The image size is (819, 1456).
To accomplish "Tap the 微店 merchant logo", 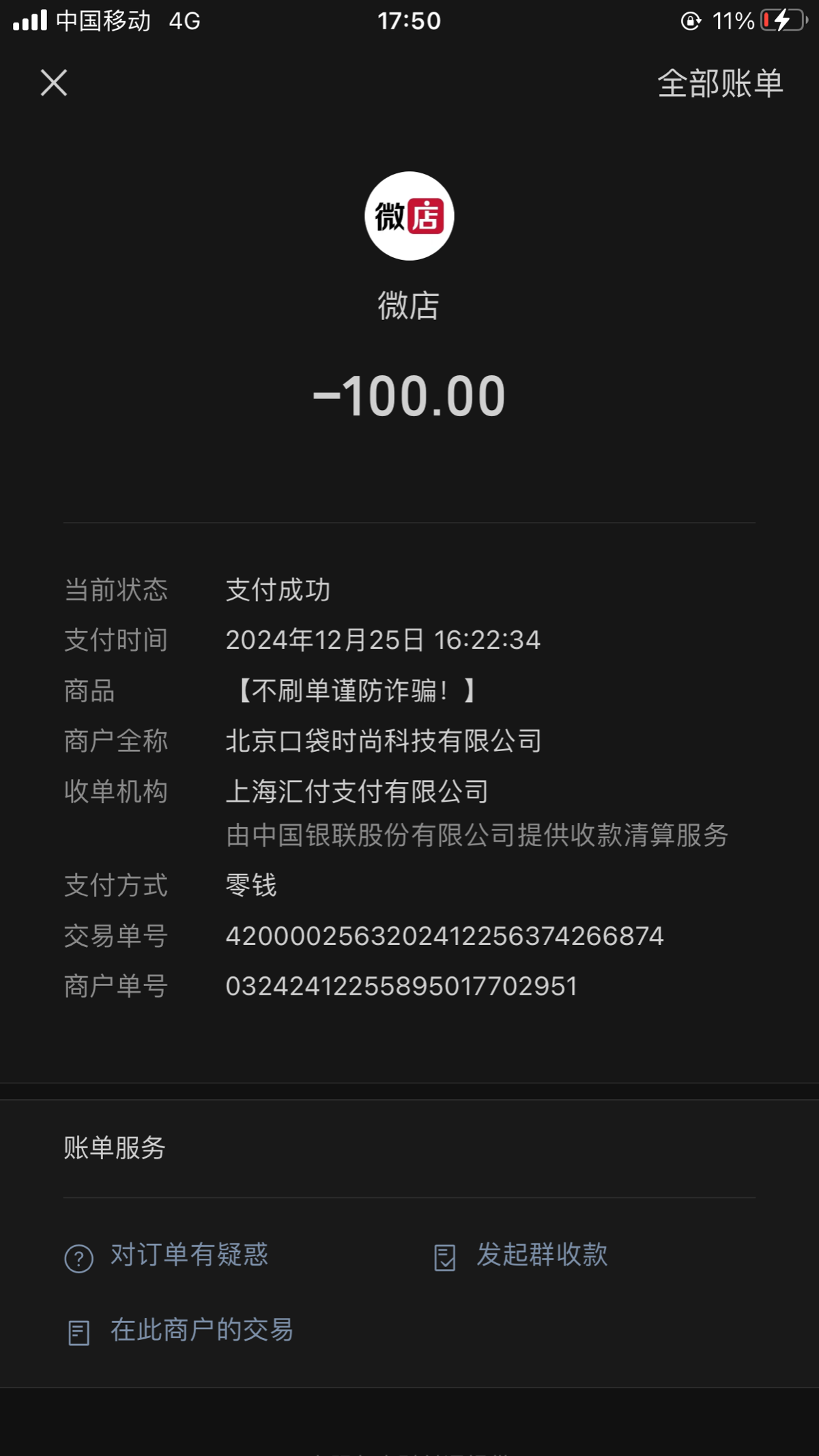I will coord(409,216).
